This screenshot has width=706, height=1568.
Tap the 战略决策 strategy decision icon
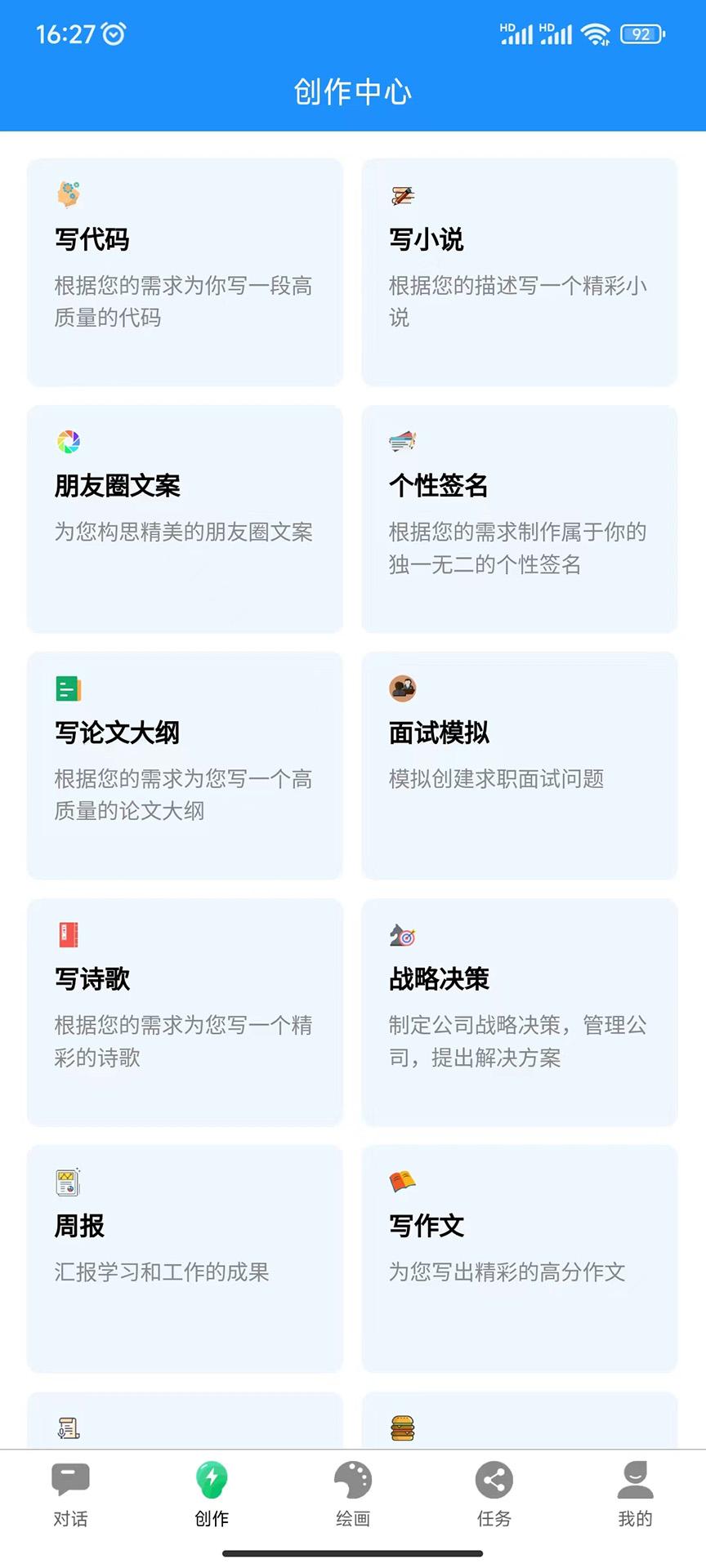(404, 936)
